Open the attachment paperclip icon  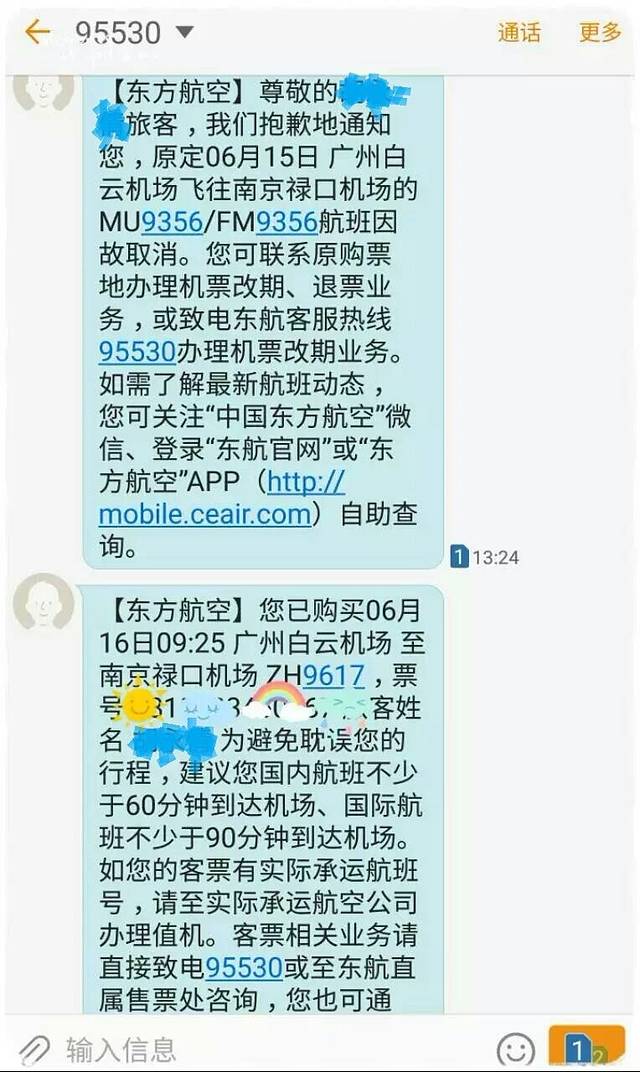click(34, 1049)
